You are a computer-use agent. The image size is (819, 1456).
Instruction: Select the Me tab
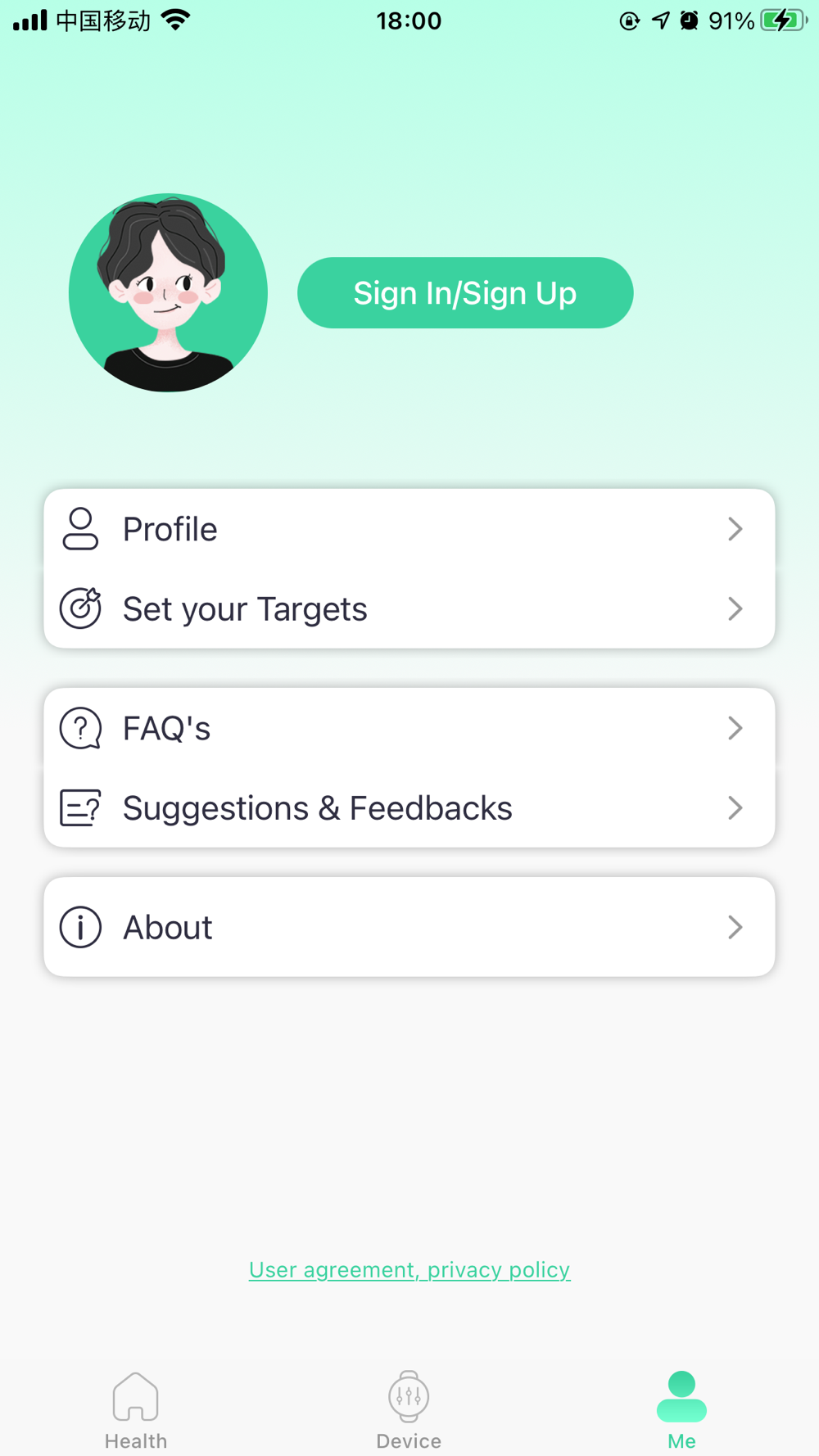(681, 1411)
